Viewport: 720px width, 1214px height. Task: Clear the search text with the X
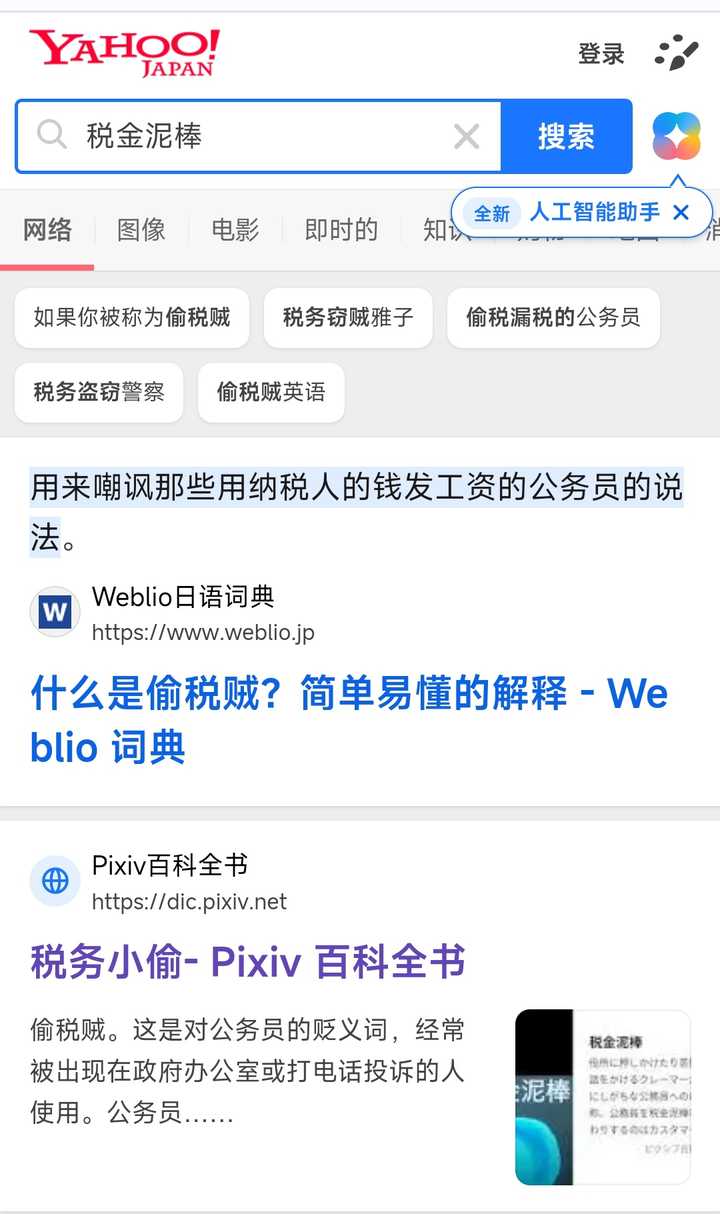click(x=466, y=136)
